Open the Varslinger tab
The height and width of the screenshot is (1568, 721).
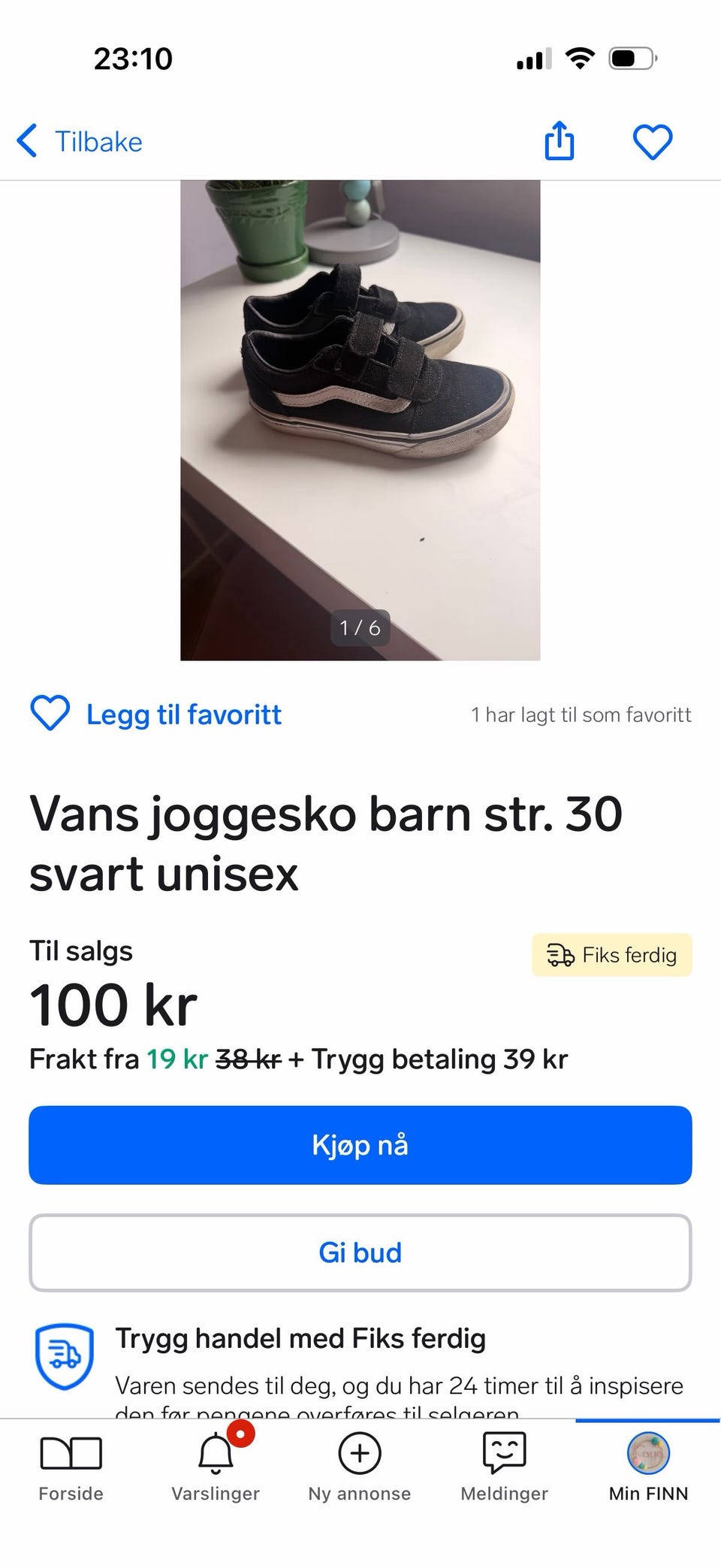pos(216,1467)
